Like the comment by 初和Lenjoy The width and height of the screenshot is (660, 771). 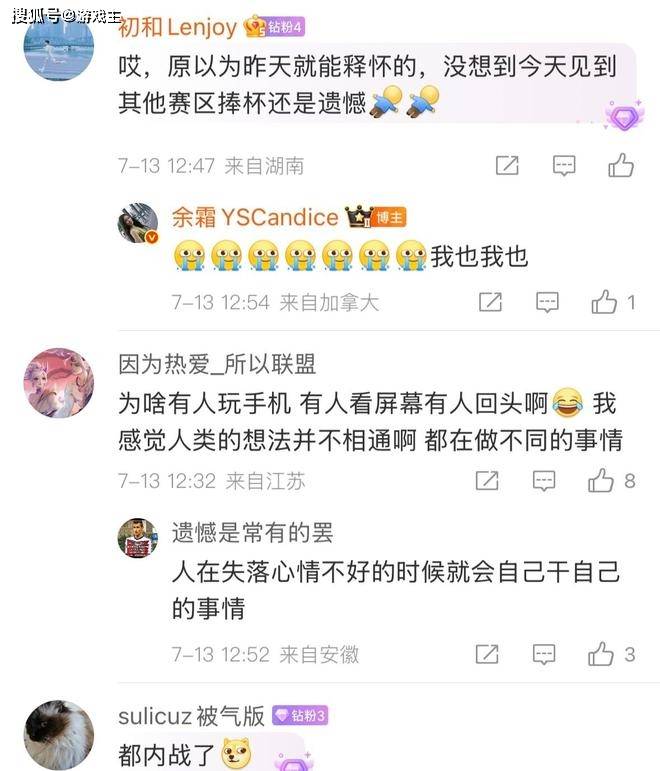point(621,166)
